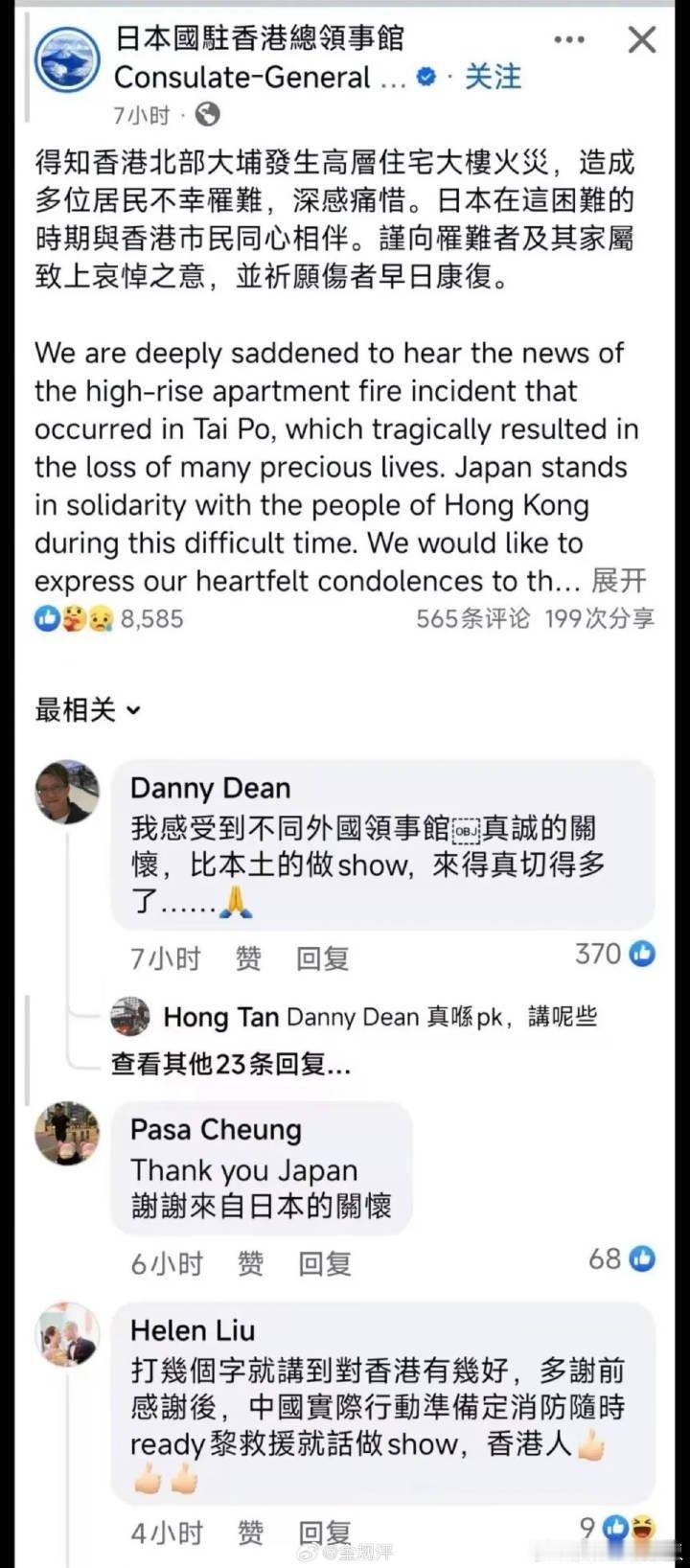Like Pasa Cheung's comment by tapping 赞
The image size is (690, 1568).
(250, 1263)
